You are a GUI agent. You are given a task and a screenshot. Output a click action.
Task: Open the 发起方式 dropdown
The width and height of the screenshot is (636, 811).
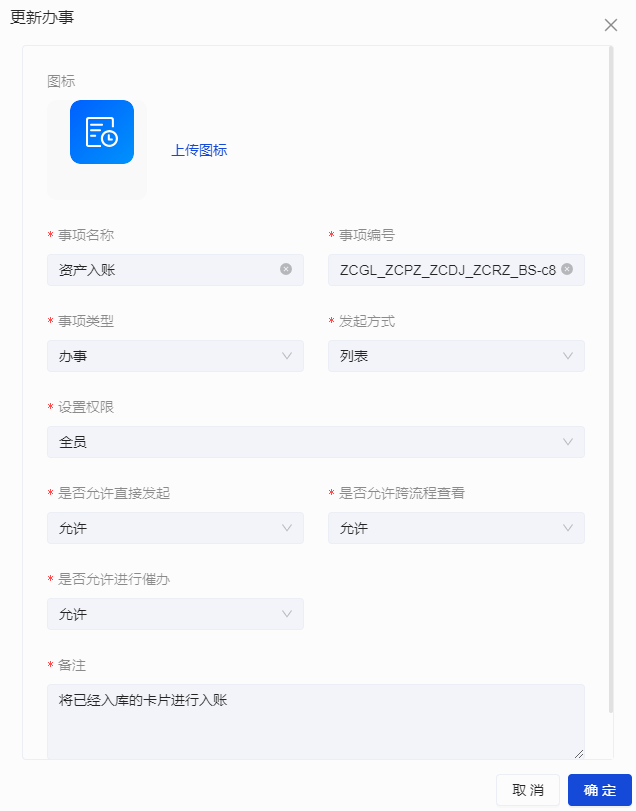pos(456,356)
